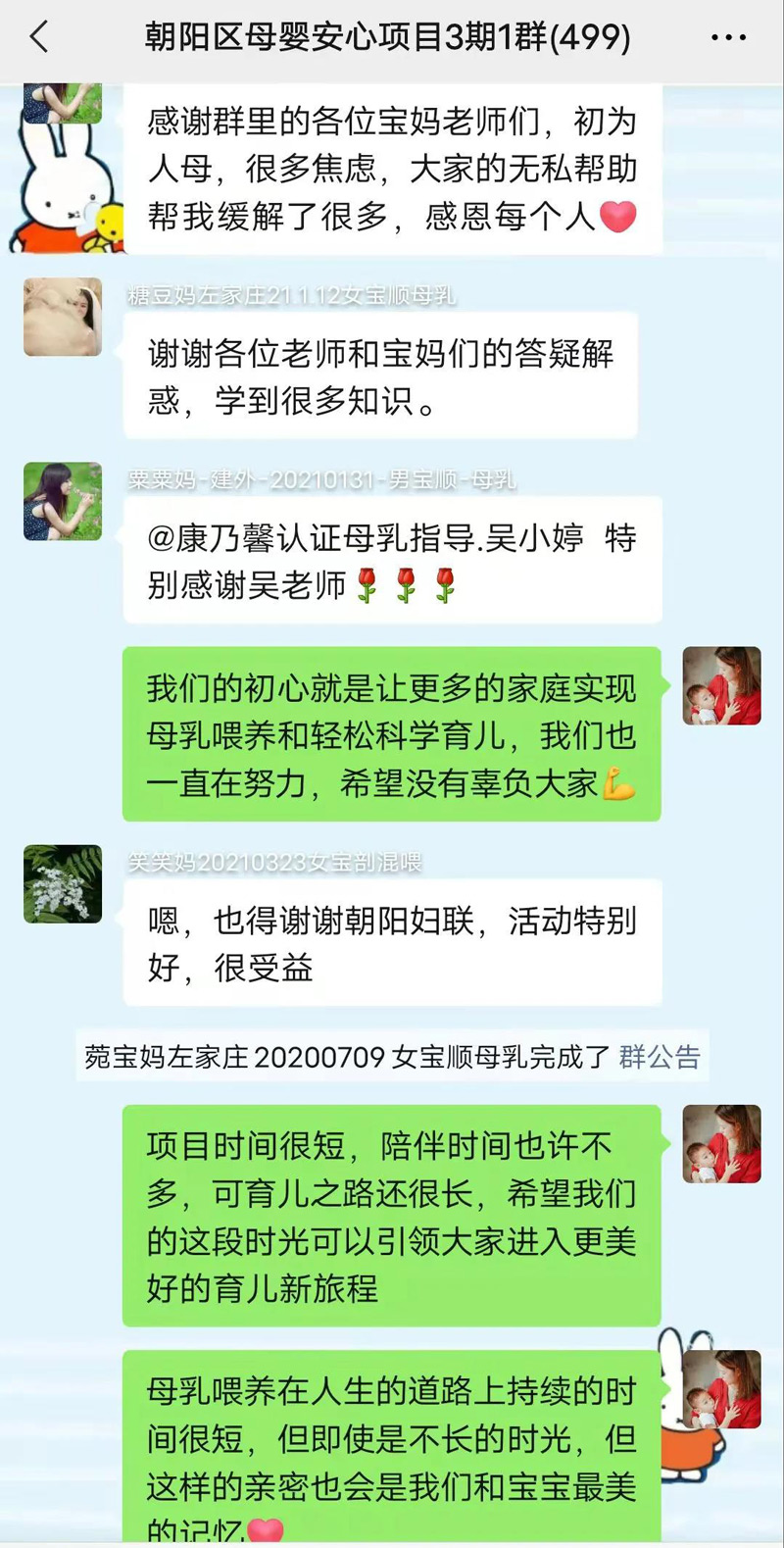
Task: Open the 群公告 link
Action: coord(660,1057)
